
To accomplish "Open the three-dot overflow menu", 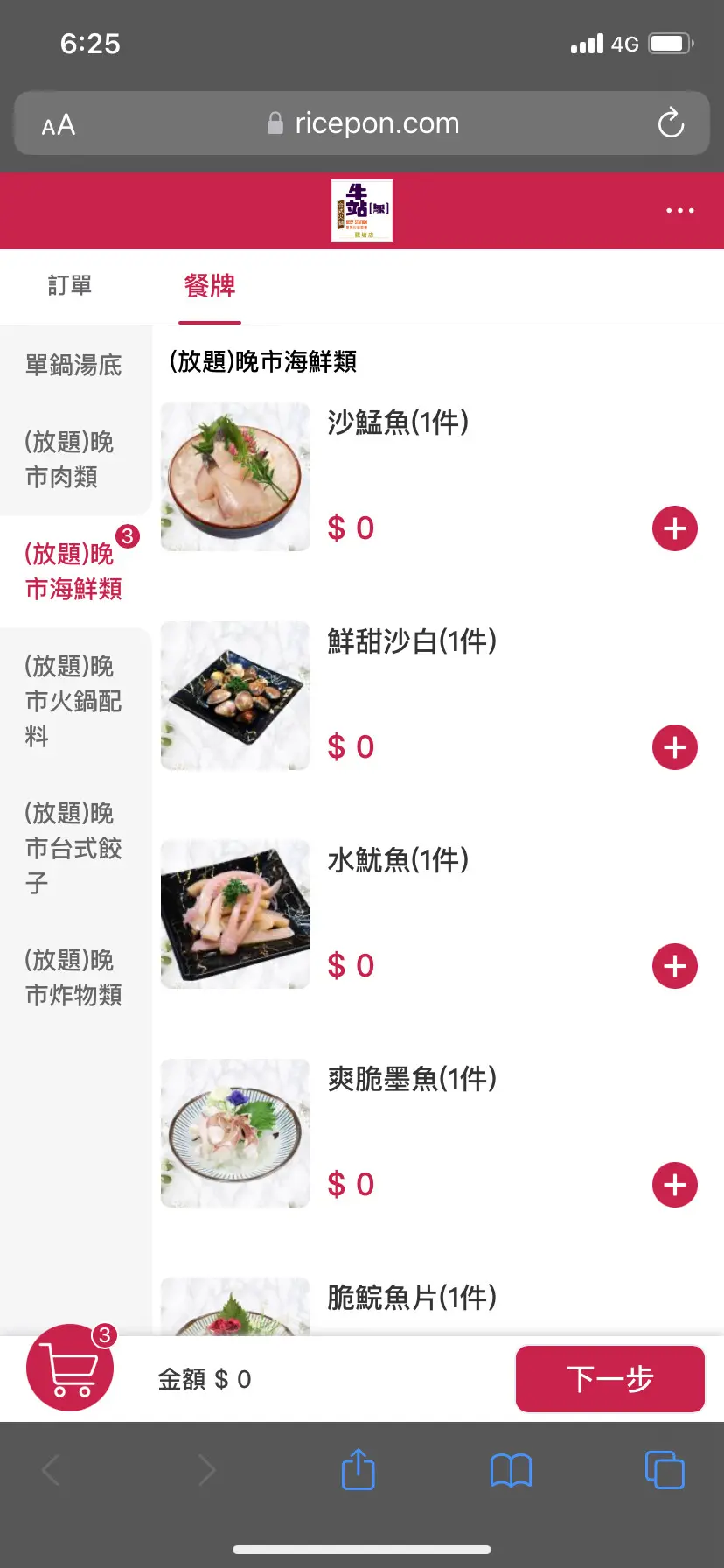I will (679, 211).
